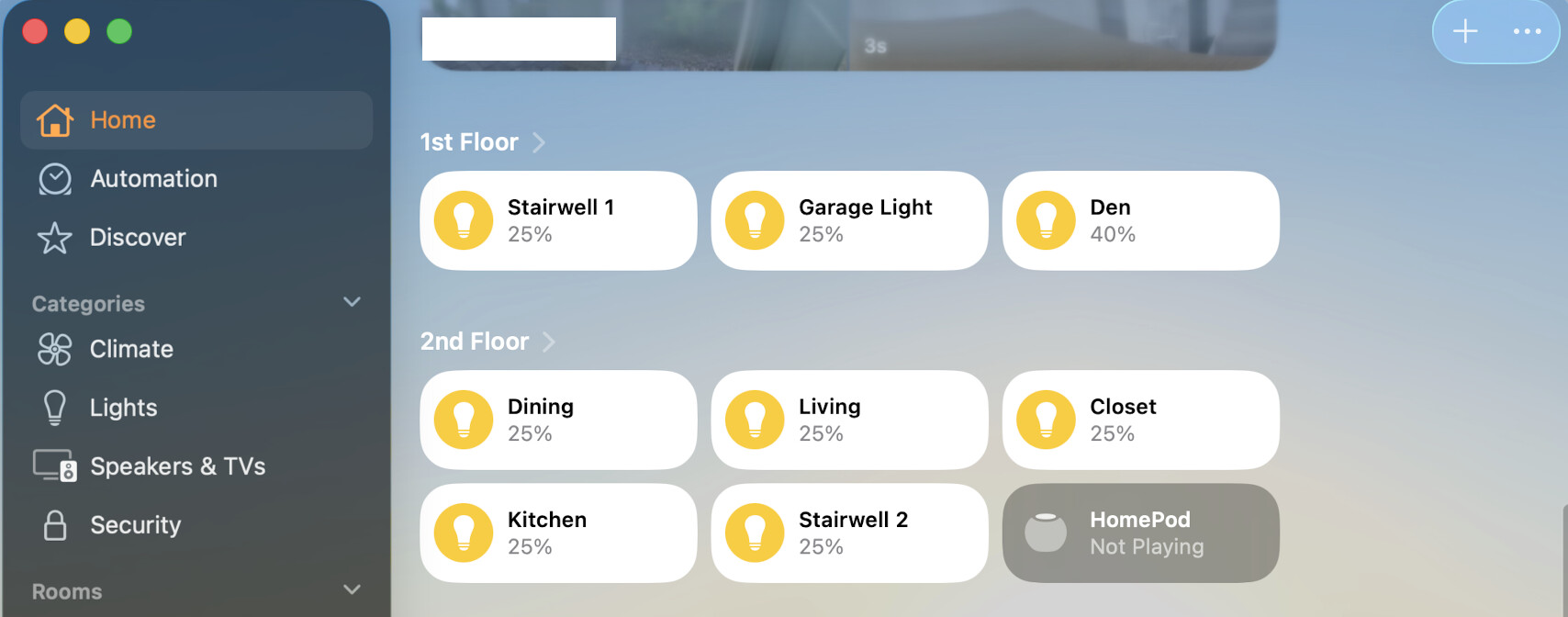This screenshot has width=1568, height=617.
Task: Toggle the Dining light
Action: pyautogui.click(x=464, y=420)
